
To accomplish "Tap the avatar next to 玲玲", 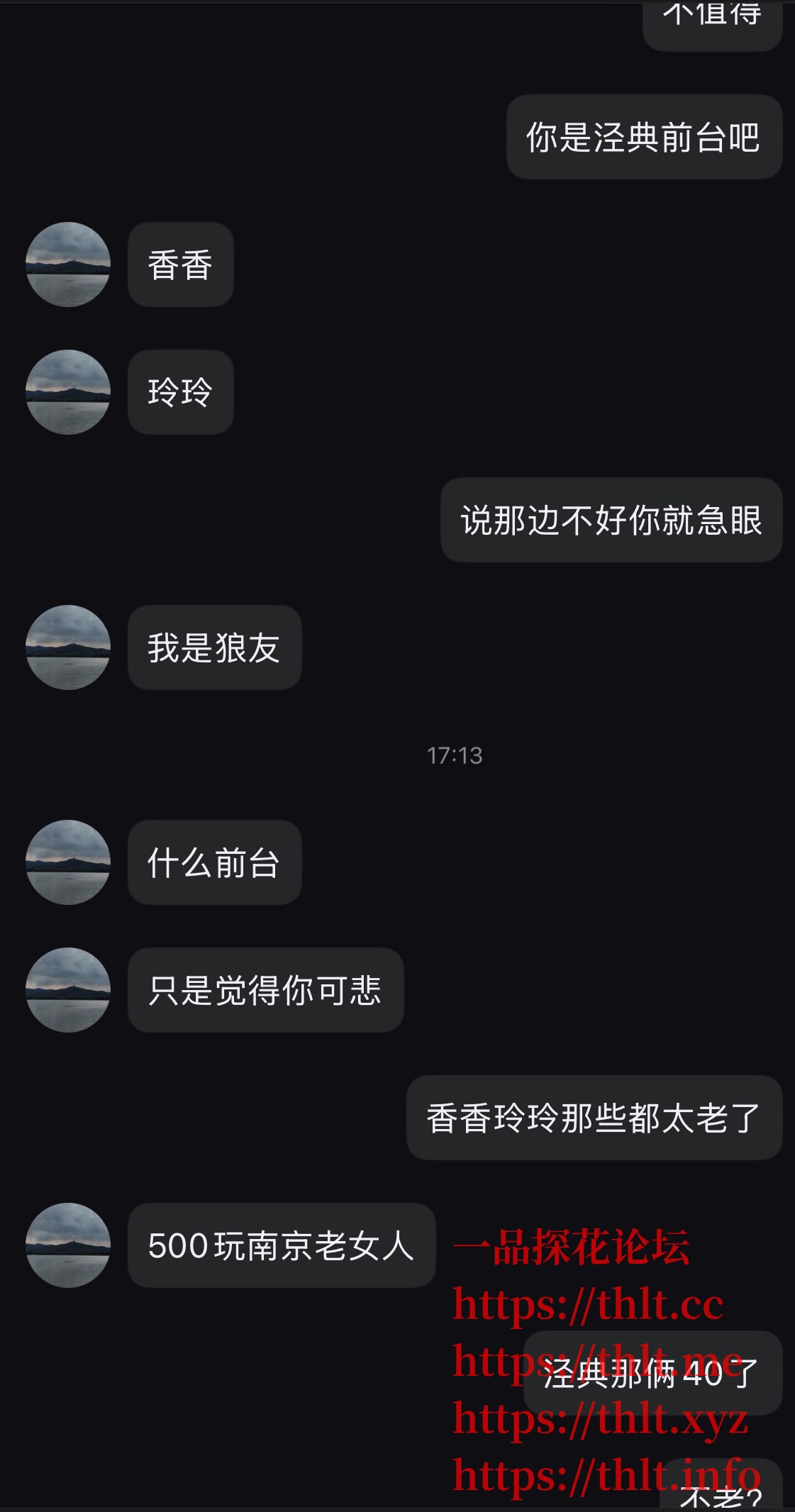I will (68, 392).
